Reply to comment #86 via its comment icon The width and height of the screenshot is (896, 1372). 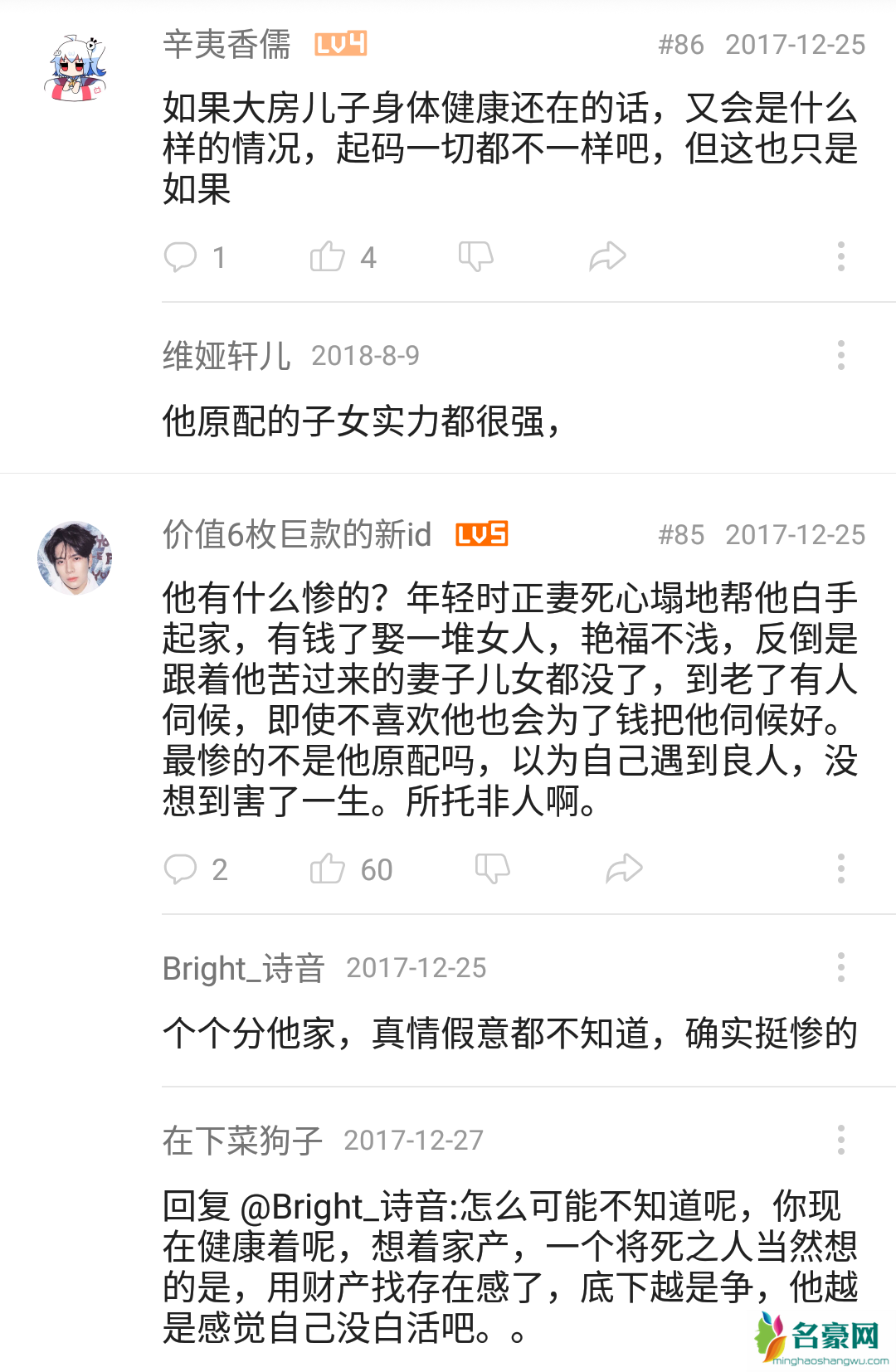pyautogui.click(x=180, y=257)
